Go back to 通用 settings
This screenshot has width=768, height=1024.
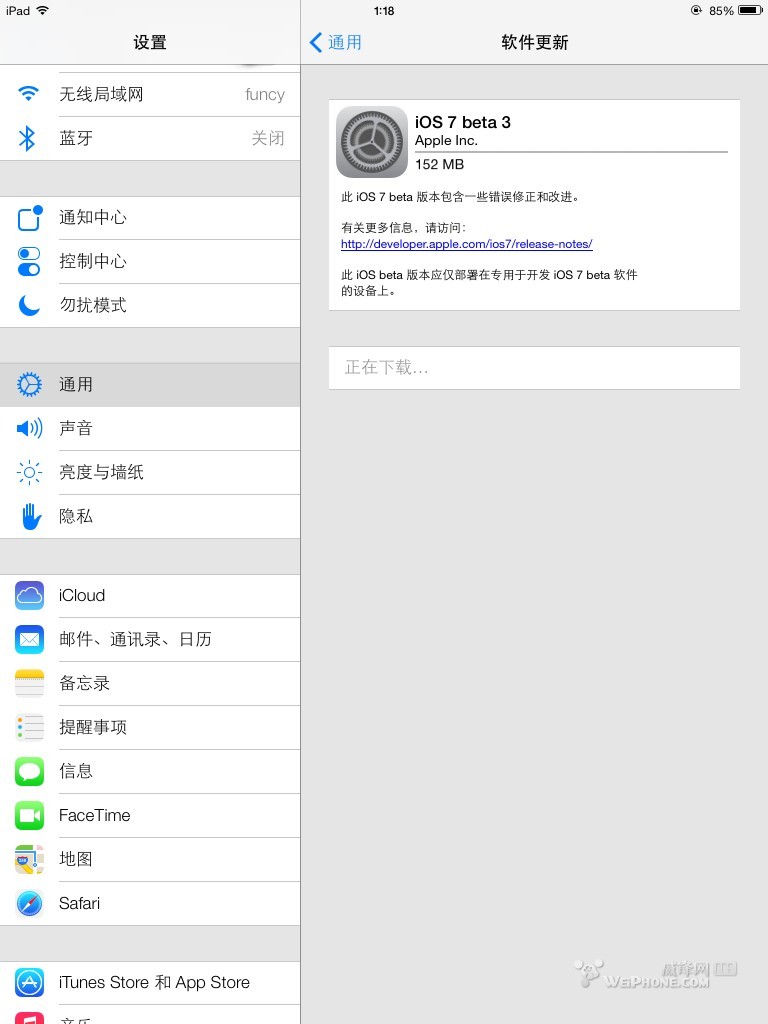(336, 42)
